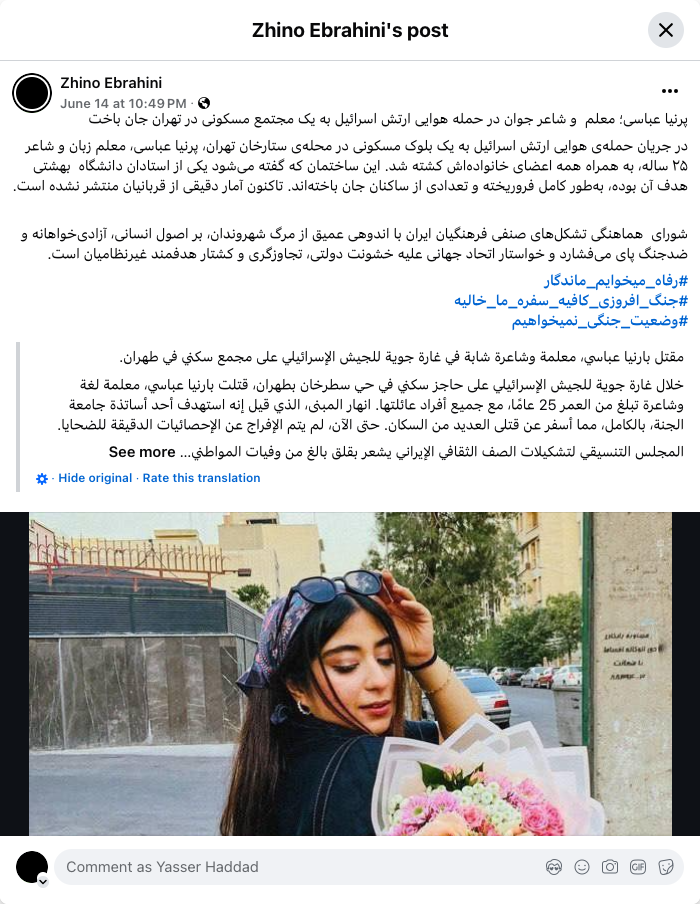700x904 pixels.
Task: Open hashtag #رفاه_میخواهیم_ماندگار
Action: (615, 281)
